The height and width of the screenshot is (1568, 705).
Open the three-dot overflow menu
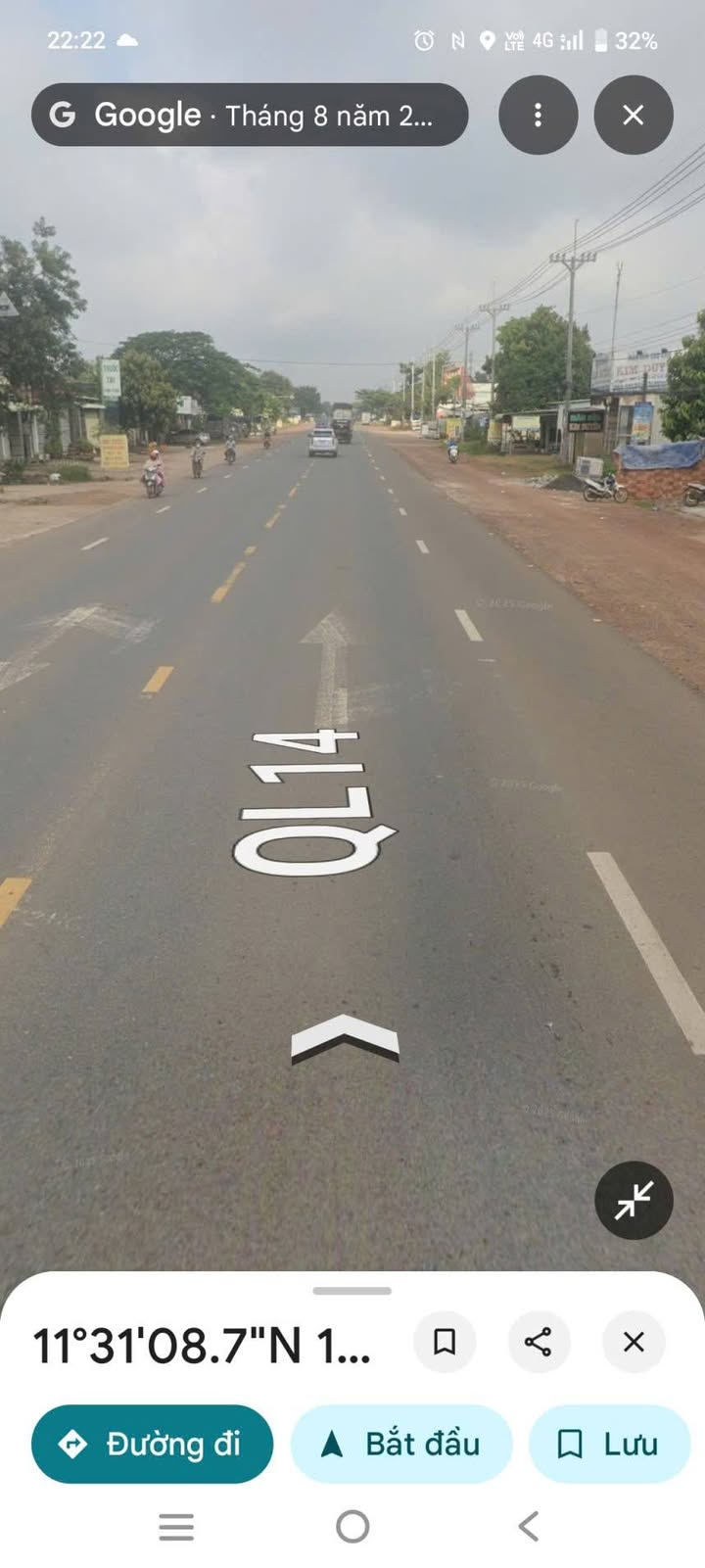coord(538,115)
